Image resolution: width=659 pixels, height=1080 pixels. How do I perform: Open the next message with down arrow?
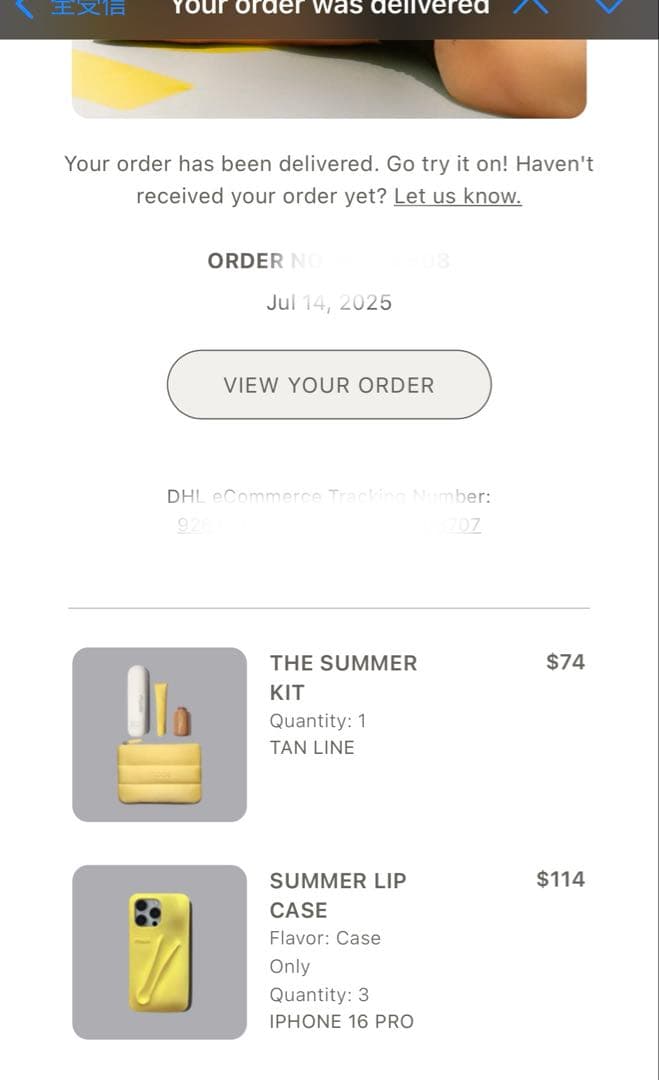609,7
